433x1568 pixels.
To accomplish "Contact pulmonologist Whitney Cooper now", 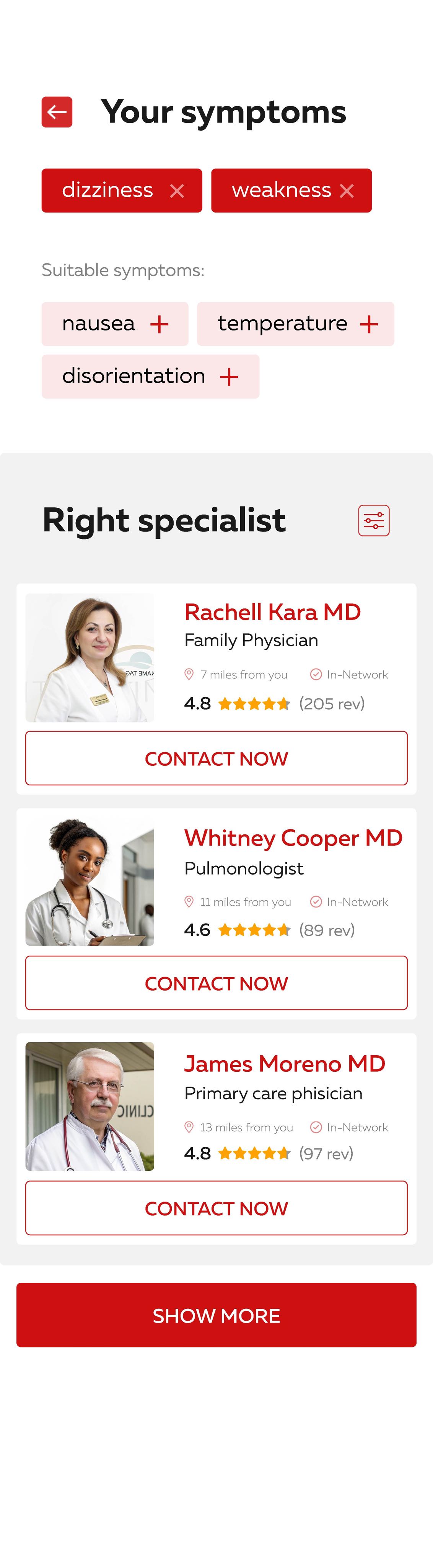I will 216,983.
